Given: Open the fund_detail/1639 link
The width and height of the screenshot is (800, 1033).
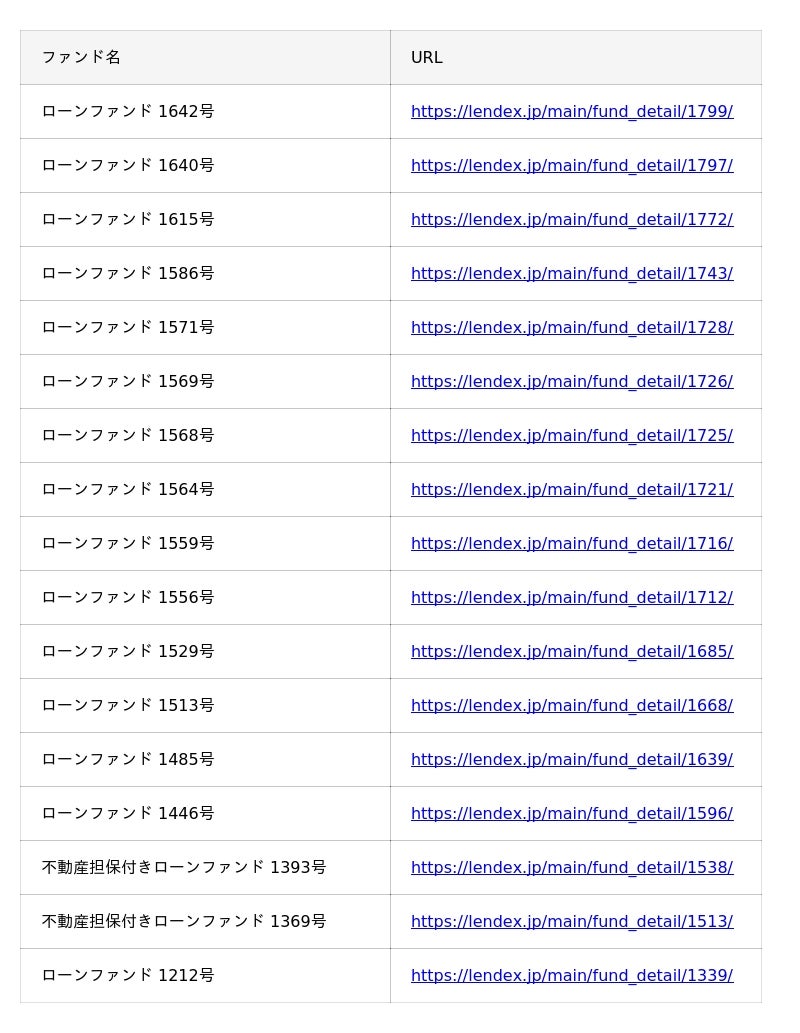Looking at the screenshot, I should tap(571, 759).
